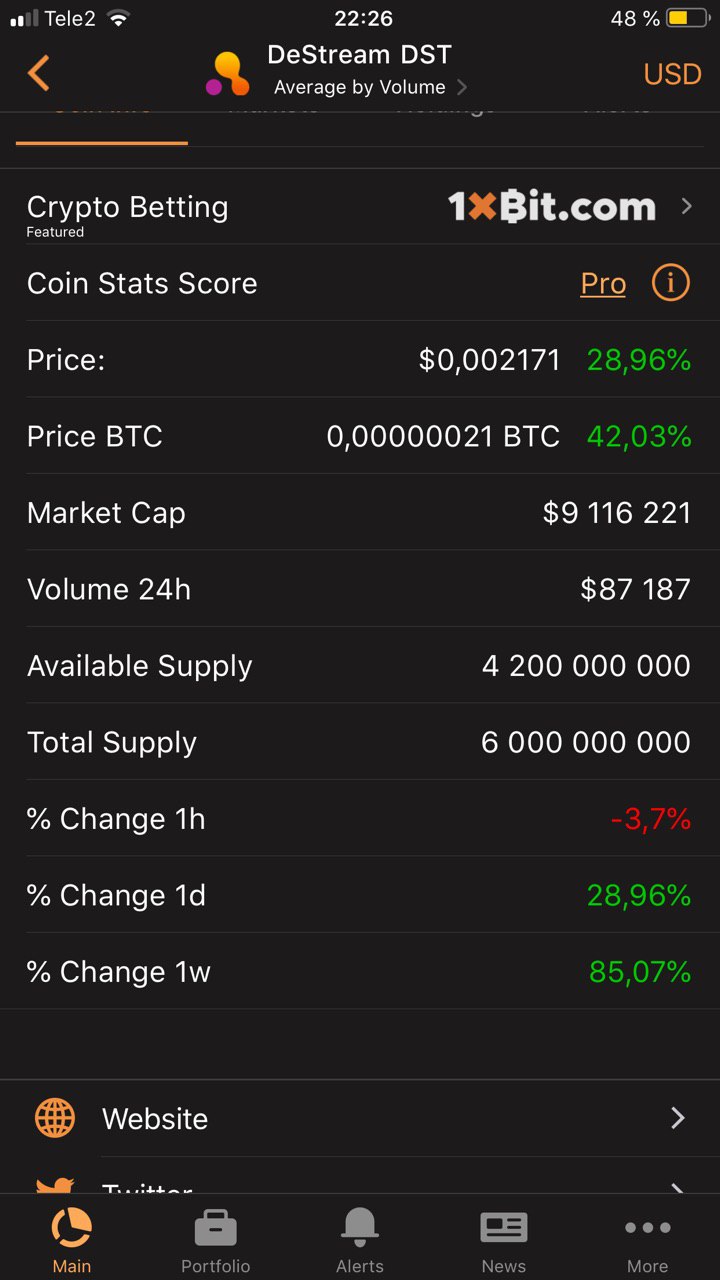Open the 1xBit.com Crypto Betting row
This screenshot has width=720, height=1280.
[x=360, y=207]
